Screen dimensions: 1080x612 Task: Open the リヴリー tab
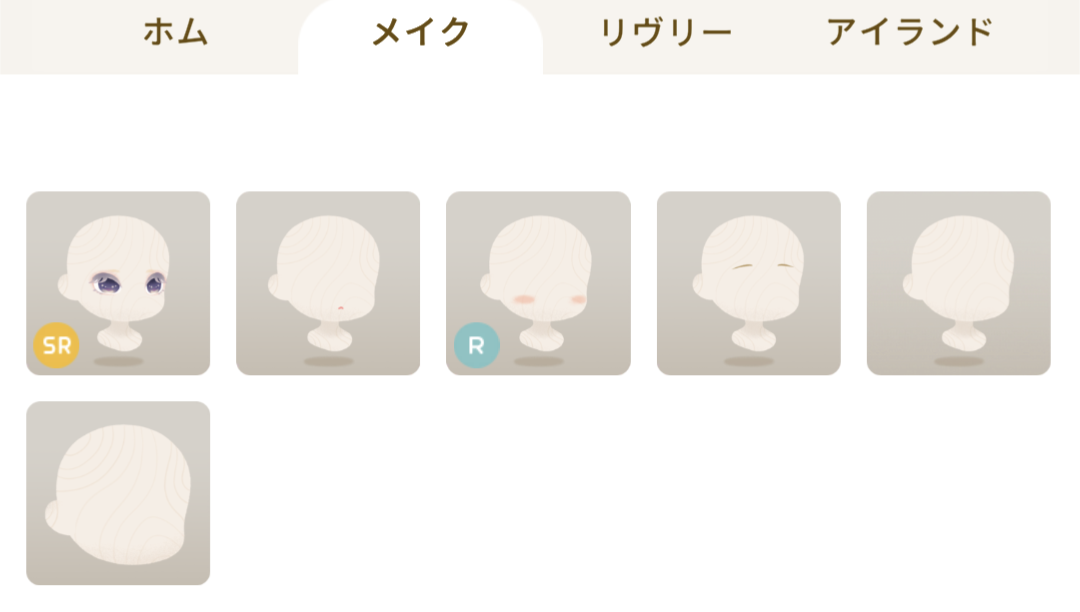pos(665,33)
